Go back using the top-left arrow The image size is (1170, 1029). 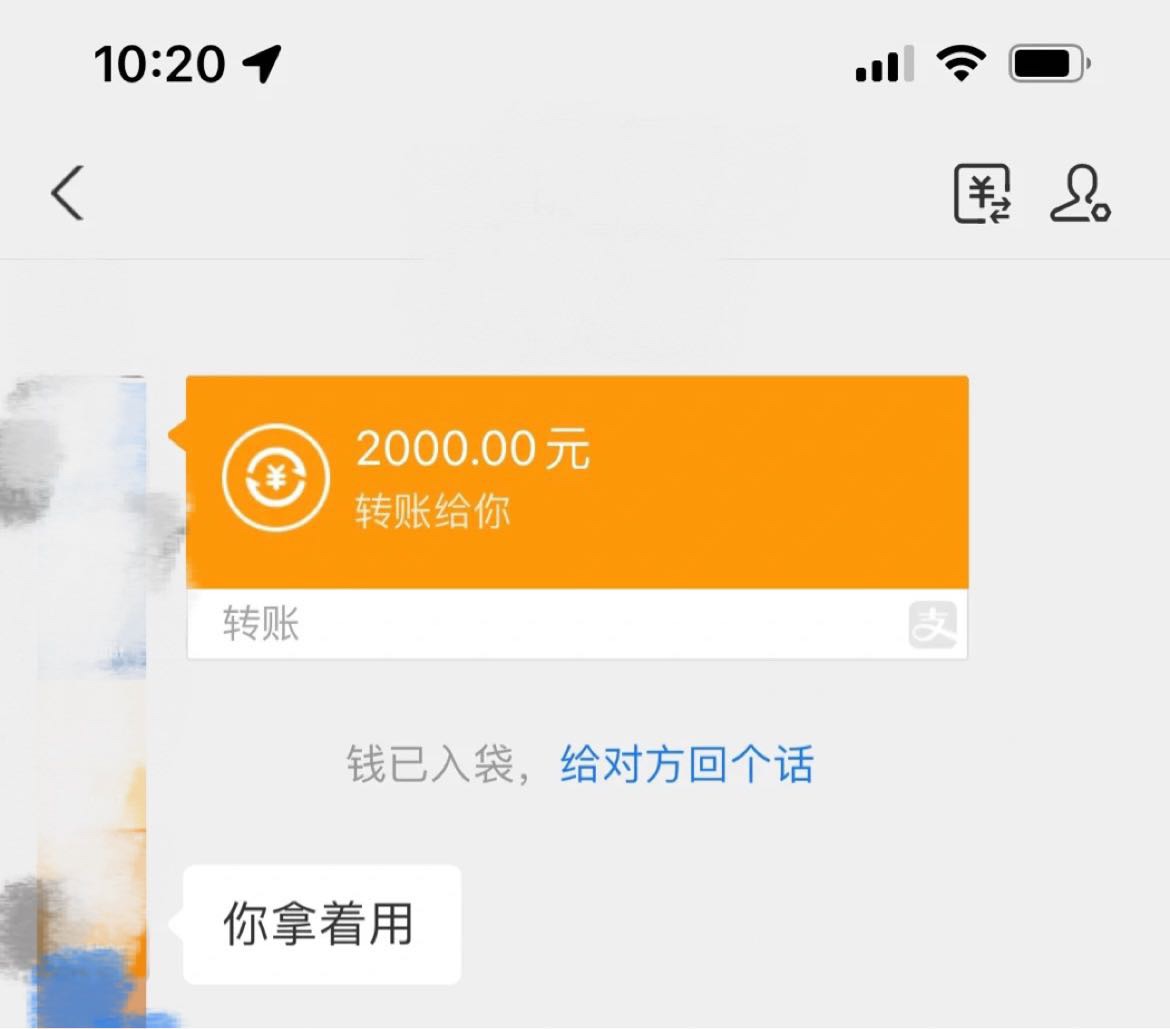67,192
